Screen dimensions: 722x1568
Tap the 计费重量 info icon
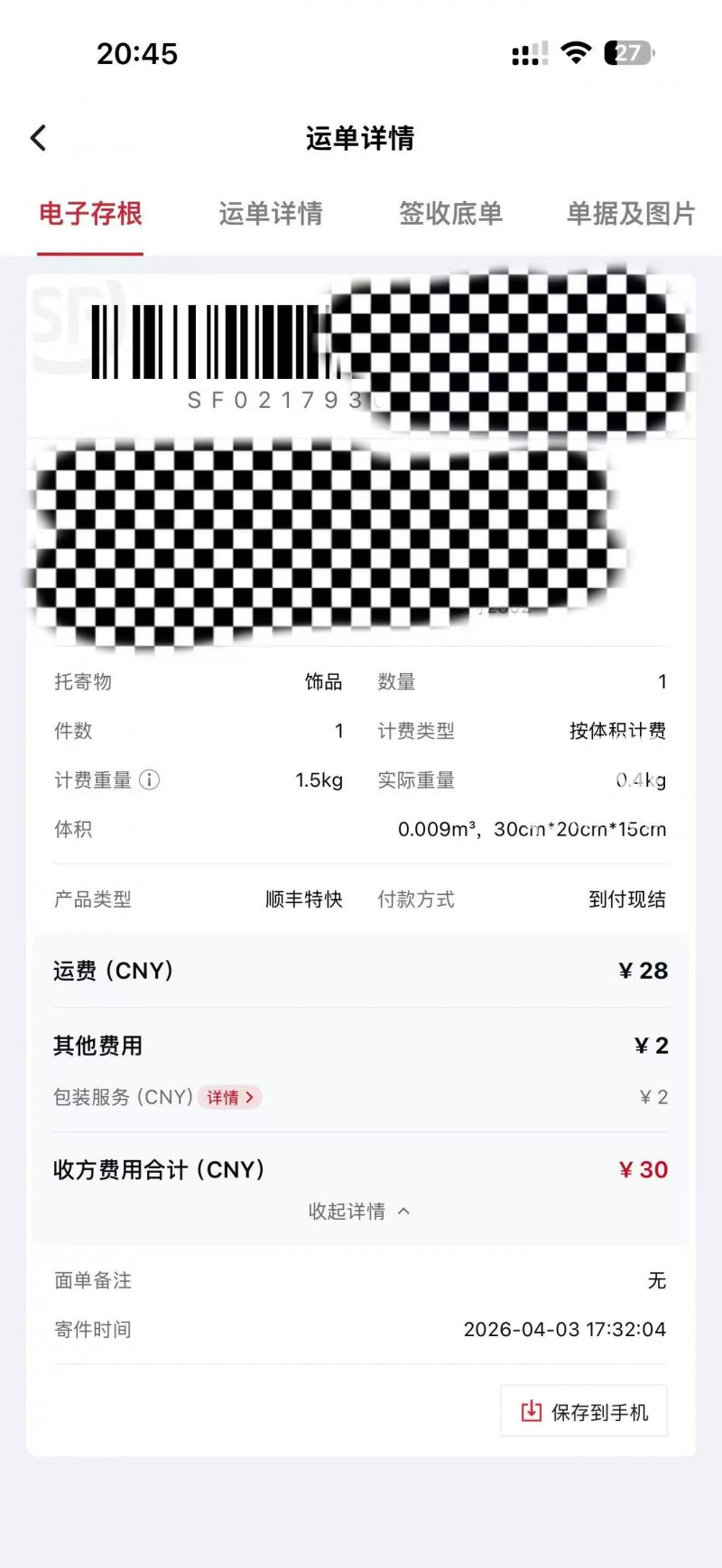(x=150, y=779)
